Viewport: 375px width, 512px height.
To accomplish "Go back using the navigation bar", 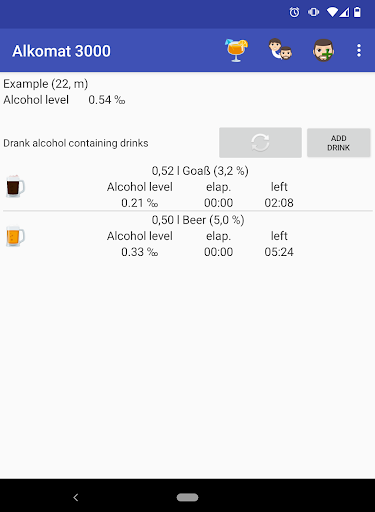I will 76,497.
